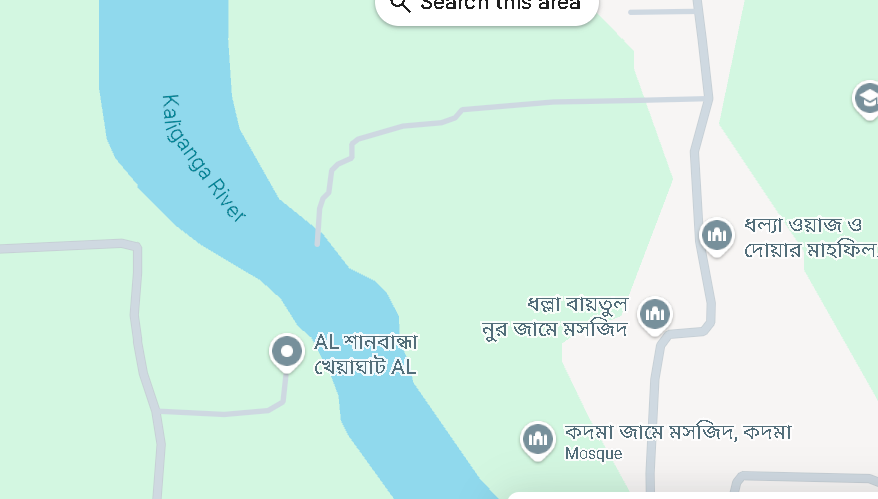Tap the ধল্যা ওয়াজ ও দোয়ার মাহফিল marker
This screenshot has width=878, height=499.
(x=716, y=236)
